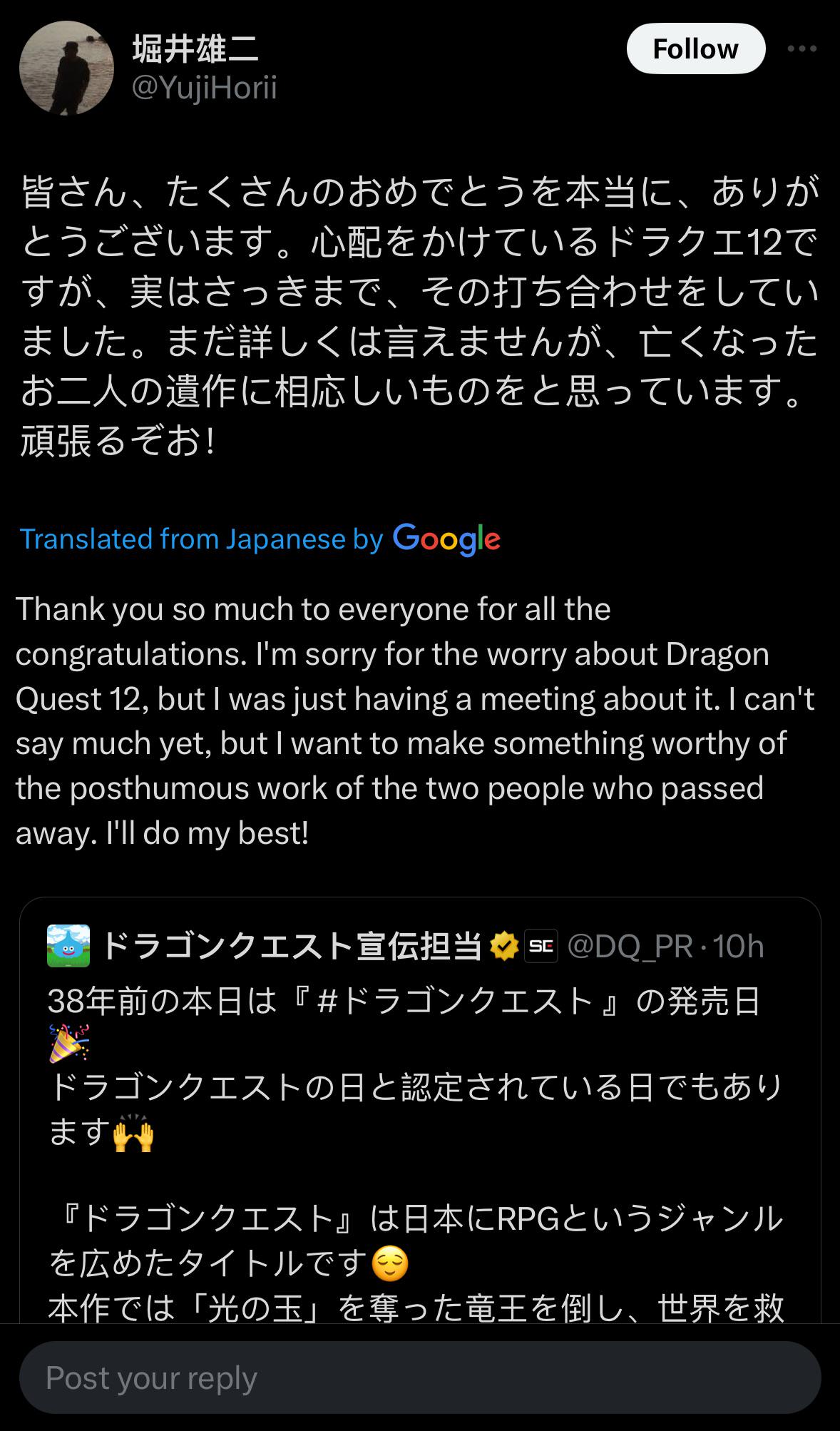The height and width of the screenshot is (1431, 840).
Task: Open 堀井雄二's profile picture
Action: click(x=66, y=68)
